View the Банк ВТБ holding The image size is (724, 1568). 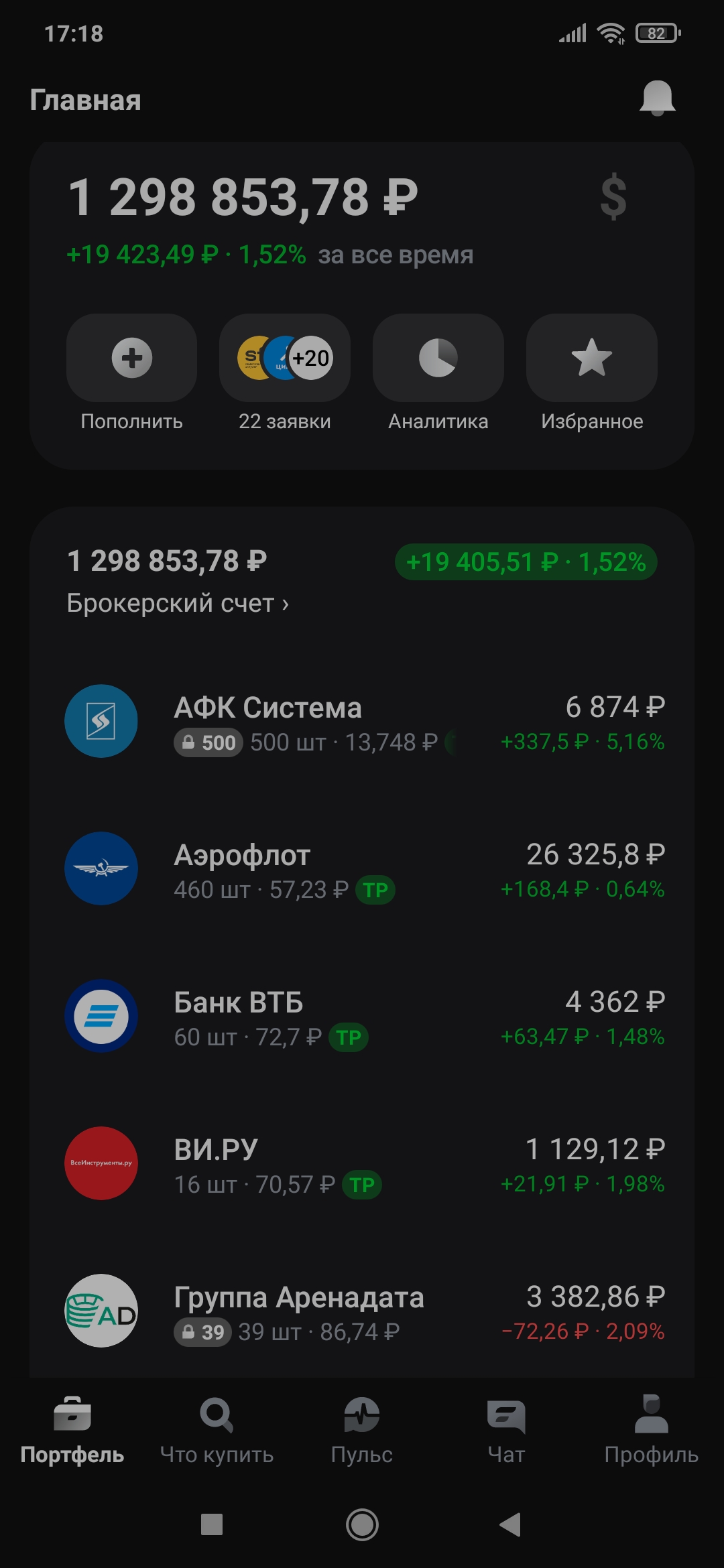362,1017
